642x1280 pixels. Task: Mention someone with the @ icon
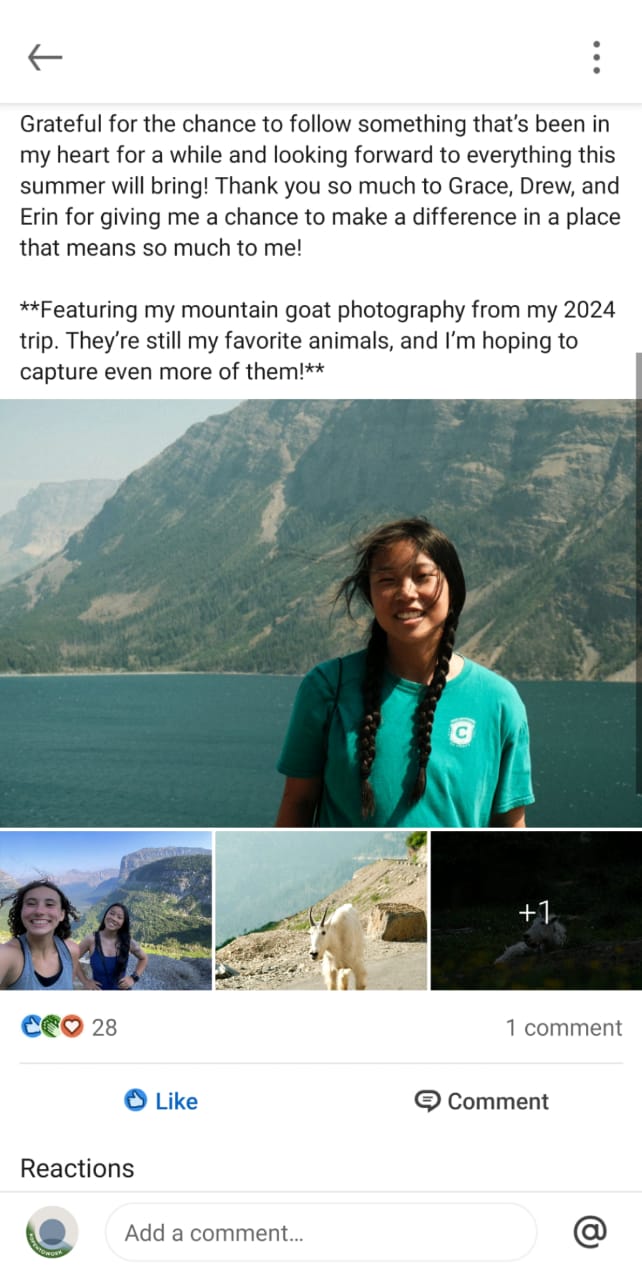(x=590, y=1233)
